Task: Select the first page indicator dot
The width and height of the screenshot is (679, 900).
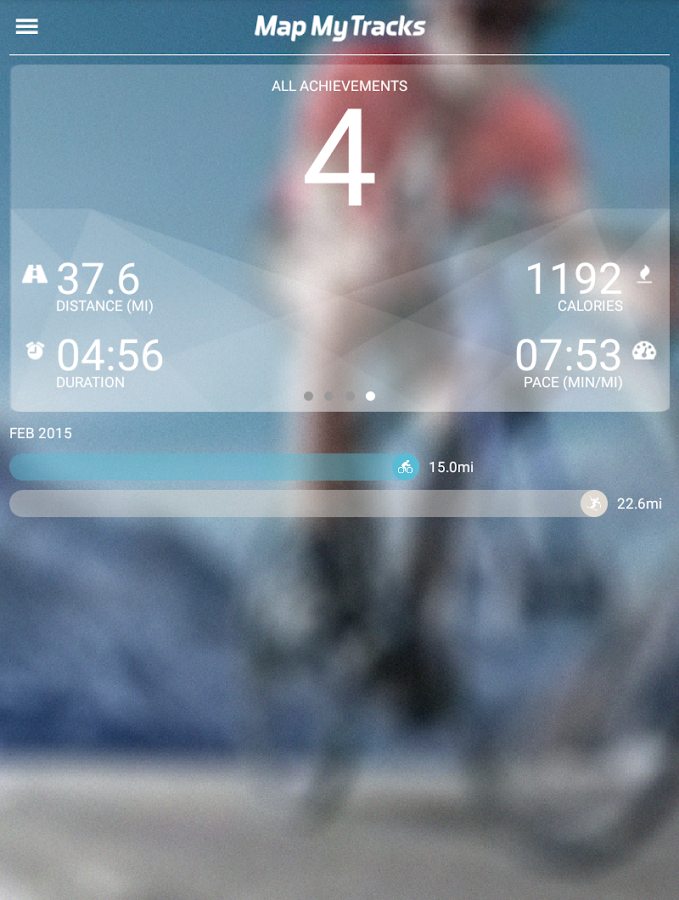Action: pos(308,396)
